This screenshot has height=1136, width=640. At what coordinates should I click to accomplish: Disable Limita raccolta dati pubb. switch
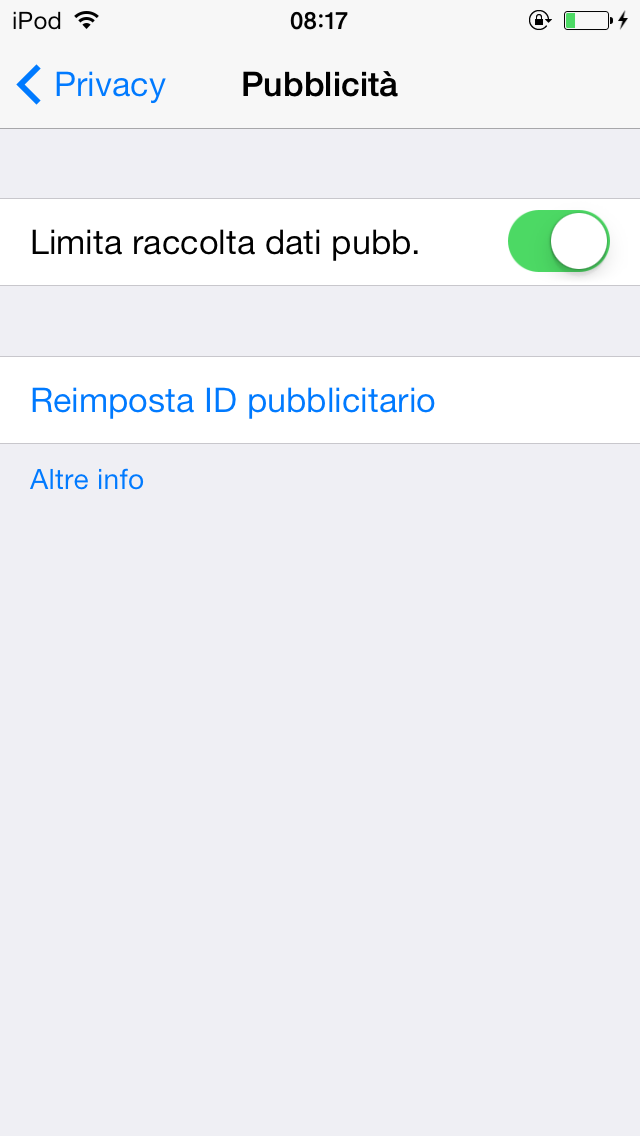point(558,242)
